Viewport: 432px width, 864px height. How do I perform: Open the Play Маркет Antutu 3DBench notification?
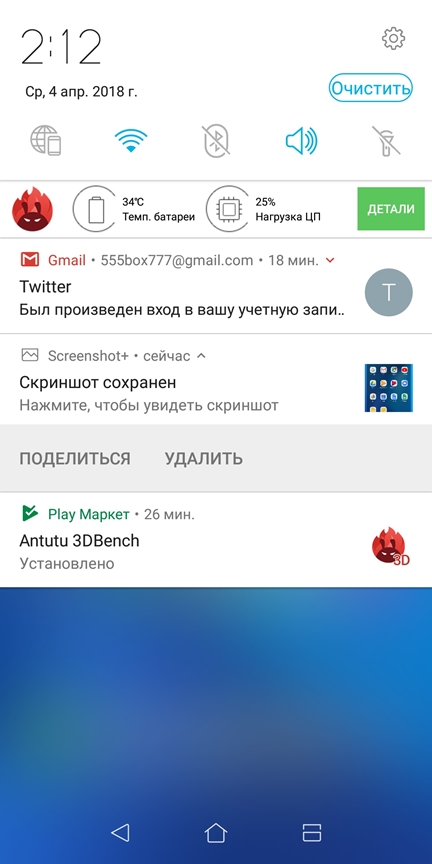[x=216, y=540]
